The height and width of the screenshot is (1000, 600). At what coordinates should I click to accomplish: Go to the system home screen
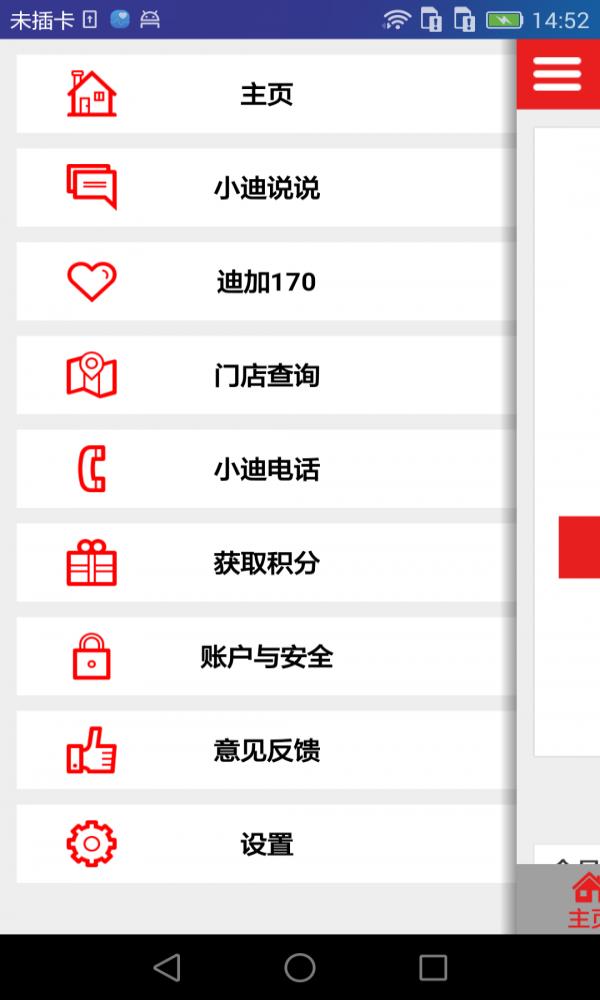pyautogui.click(x=300, y=967)
